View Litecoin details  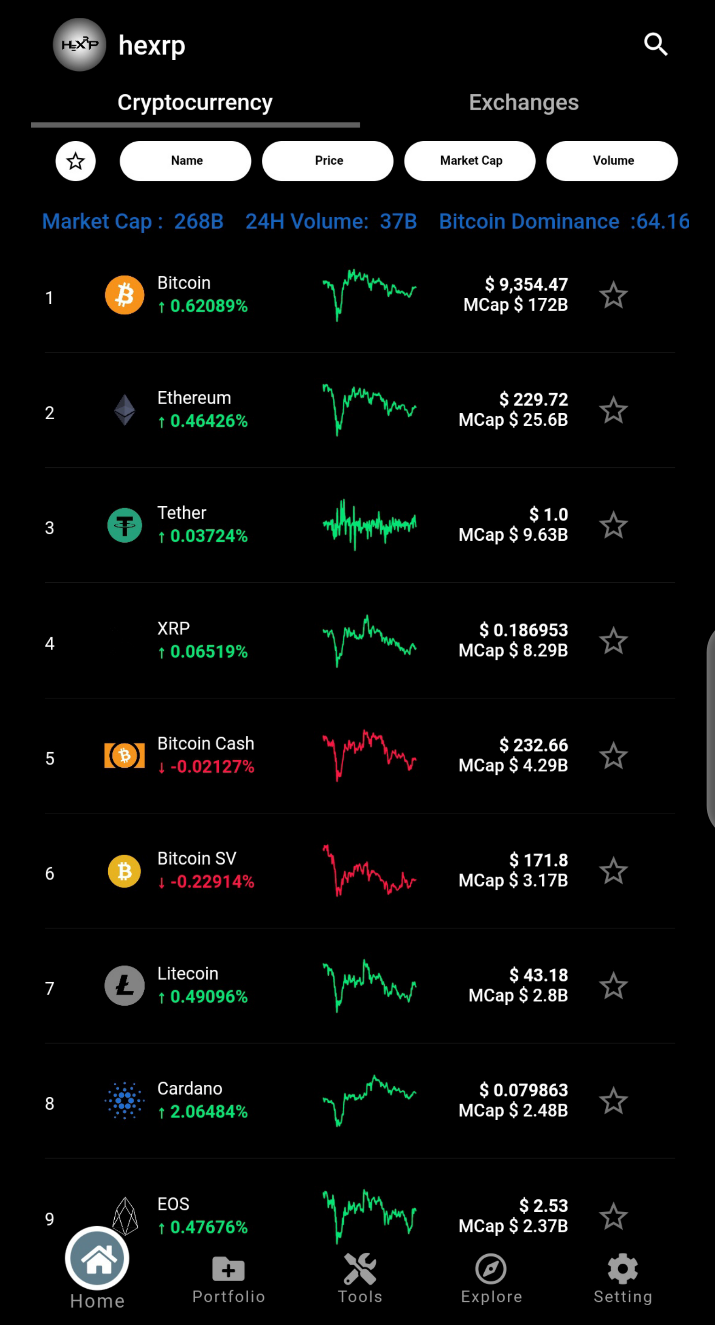[359, 986]
